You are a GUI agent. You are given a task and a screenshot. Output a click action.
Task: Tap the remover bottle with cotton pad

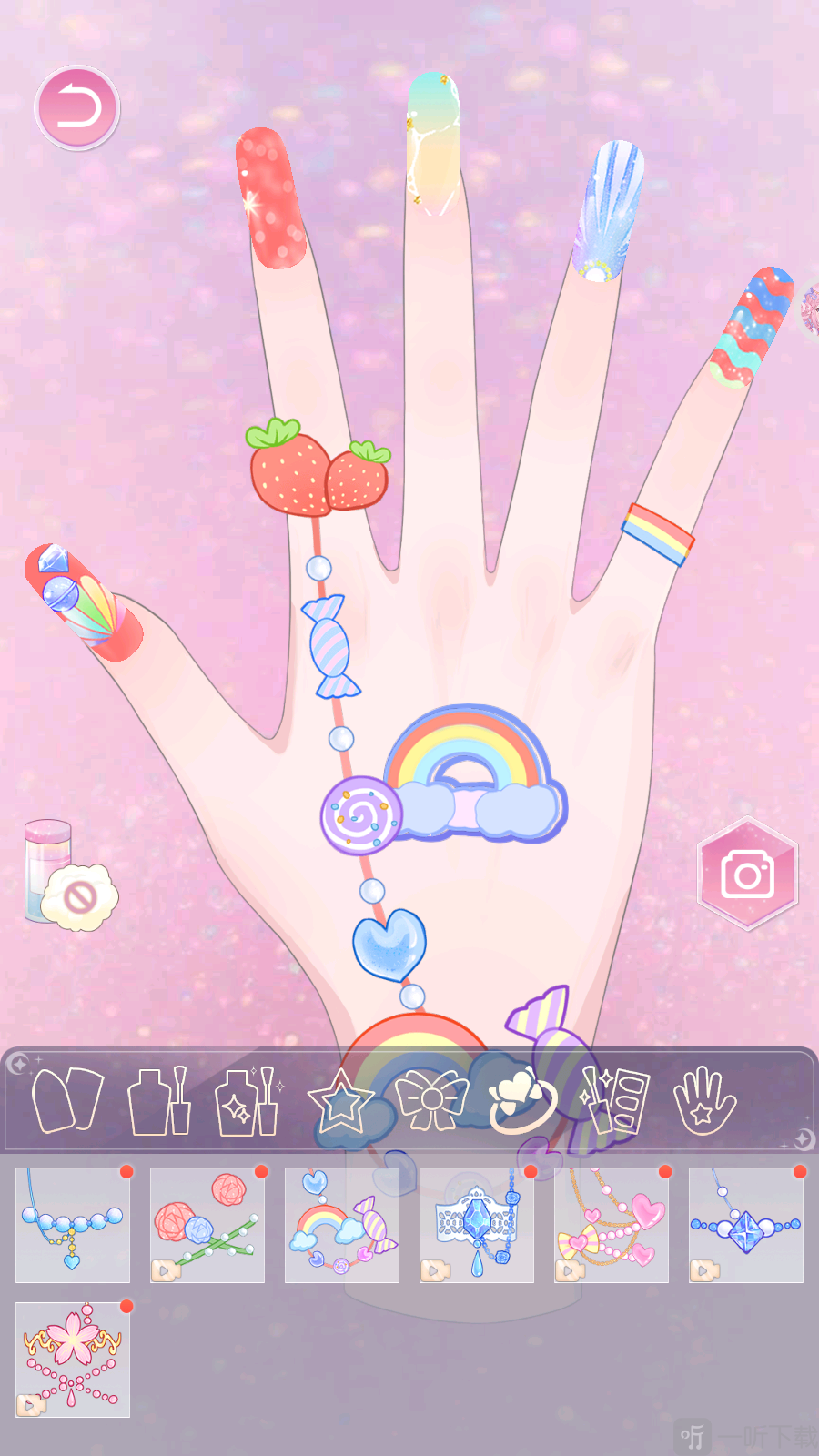click(x=69, y=876)
